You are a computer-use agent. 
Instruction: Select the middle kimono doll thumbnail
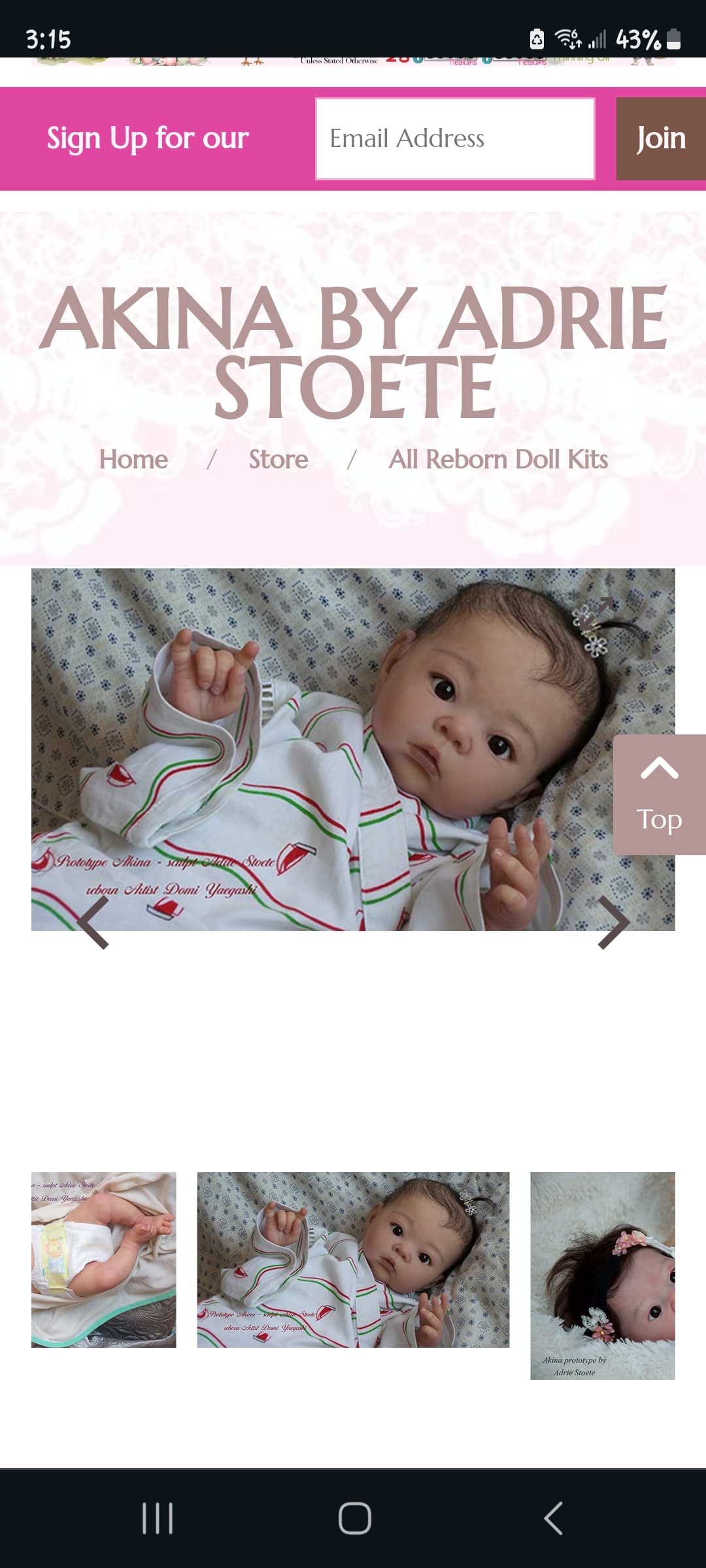click(x=353, y=1260)
